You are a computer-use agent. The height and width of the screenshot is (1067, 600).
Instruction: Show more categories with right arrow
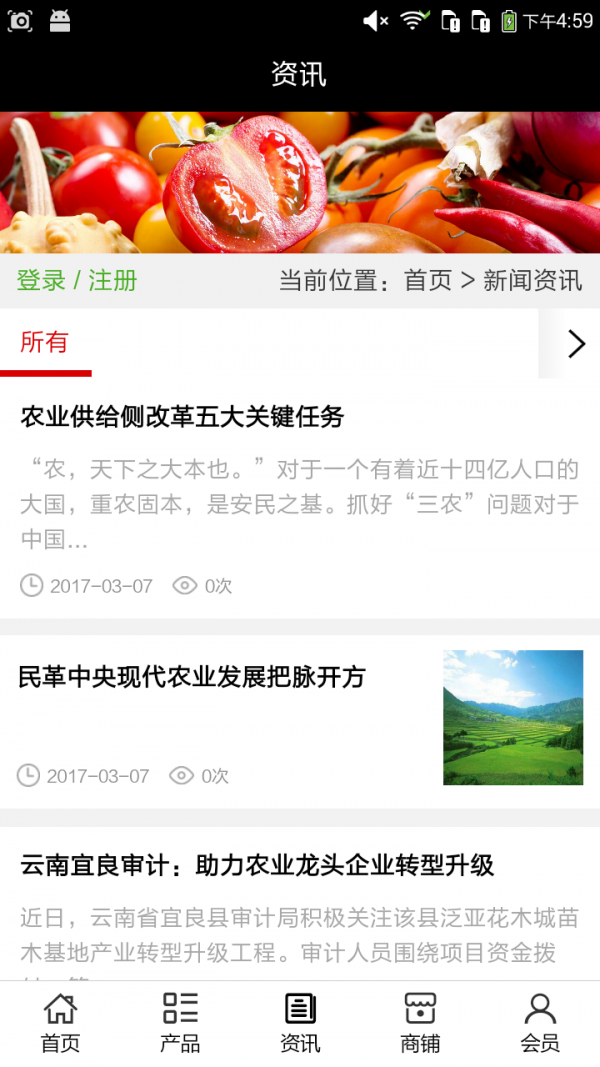576,344
